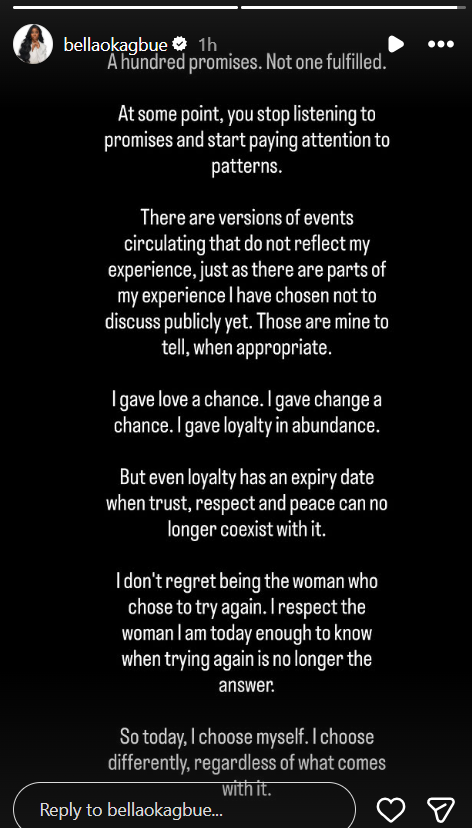This screenshot has width=472, height=828.
Task: Open the three-dot more options menu
Action: [x=441, y=44]
